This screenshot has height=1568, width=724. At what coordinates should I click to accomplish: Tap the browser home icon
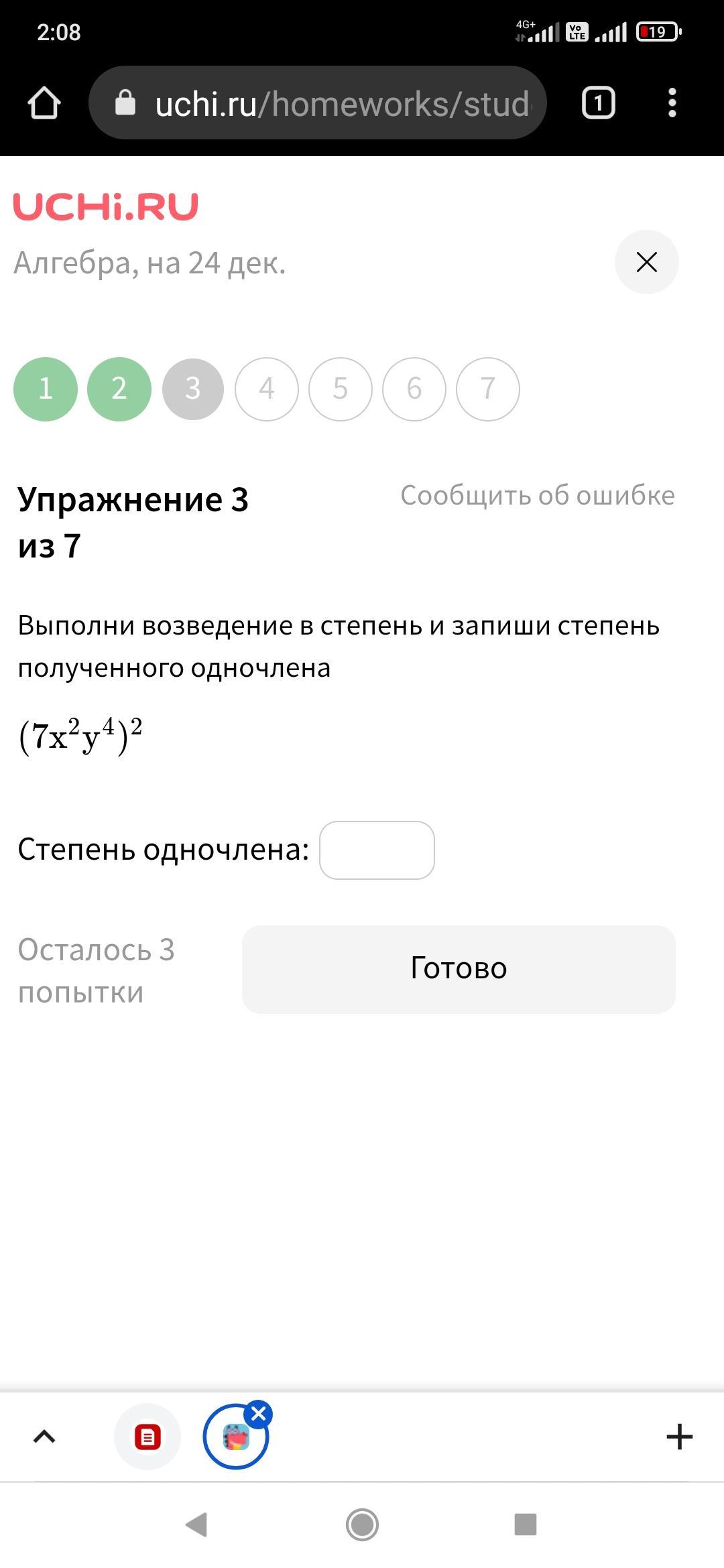pos(44,103)
